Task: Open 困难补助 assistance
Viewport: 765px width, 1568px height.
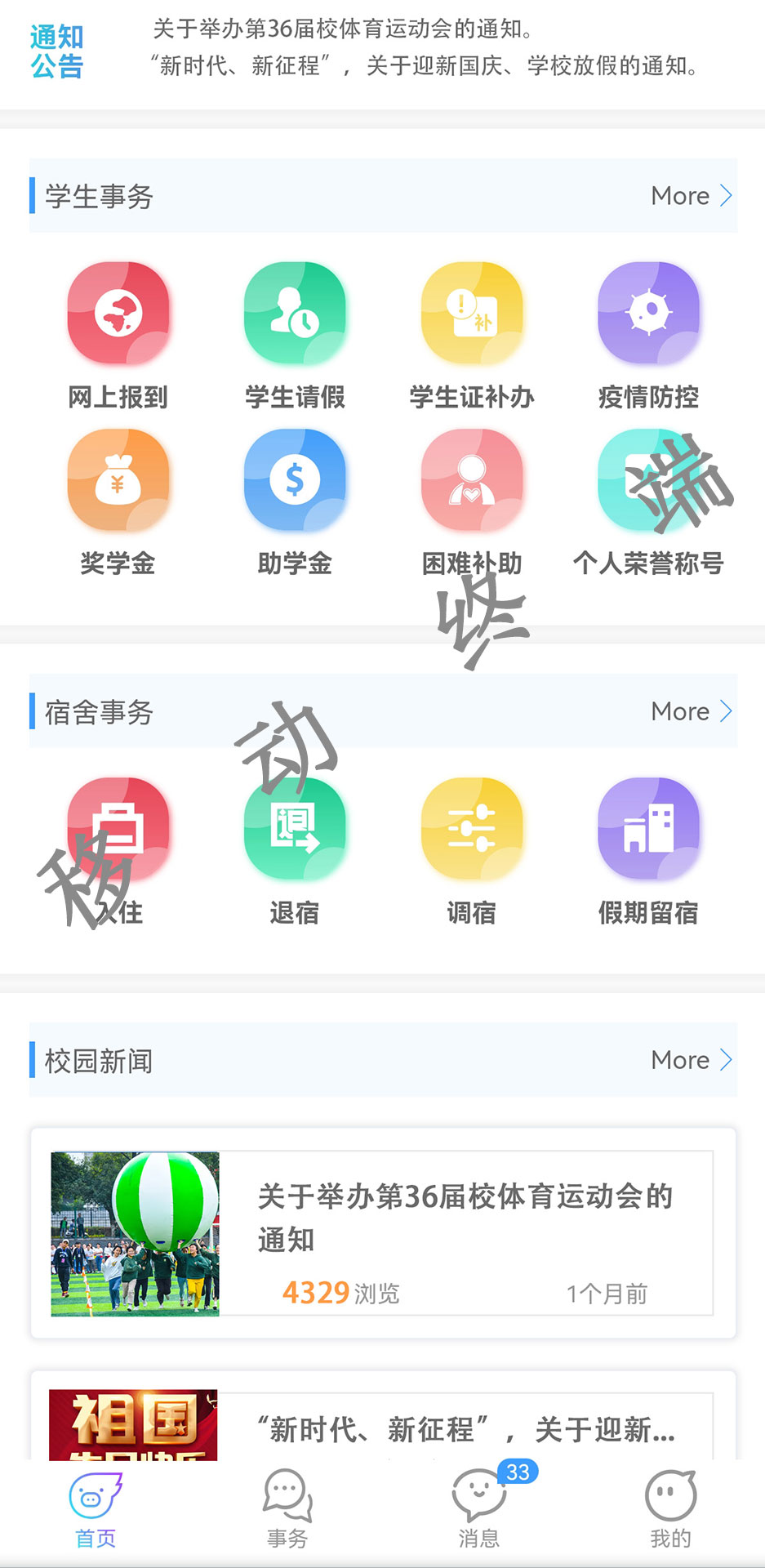Action: (472, 479)
